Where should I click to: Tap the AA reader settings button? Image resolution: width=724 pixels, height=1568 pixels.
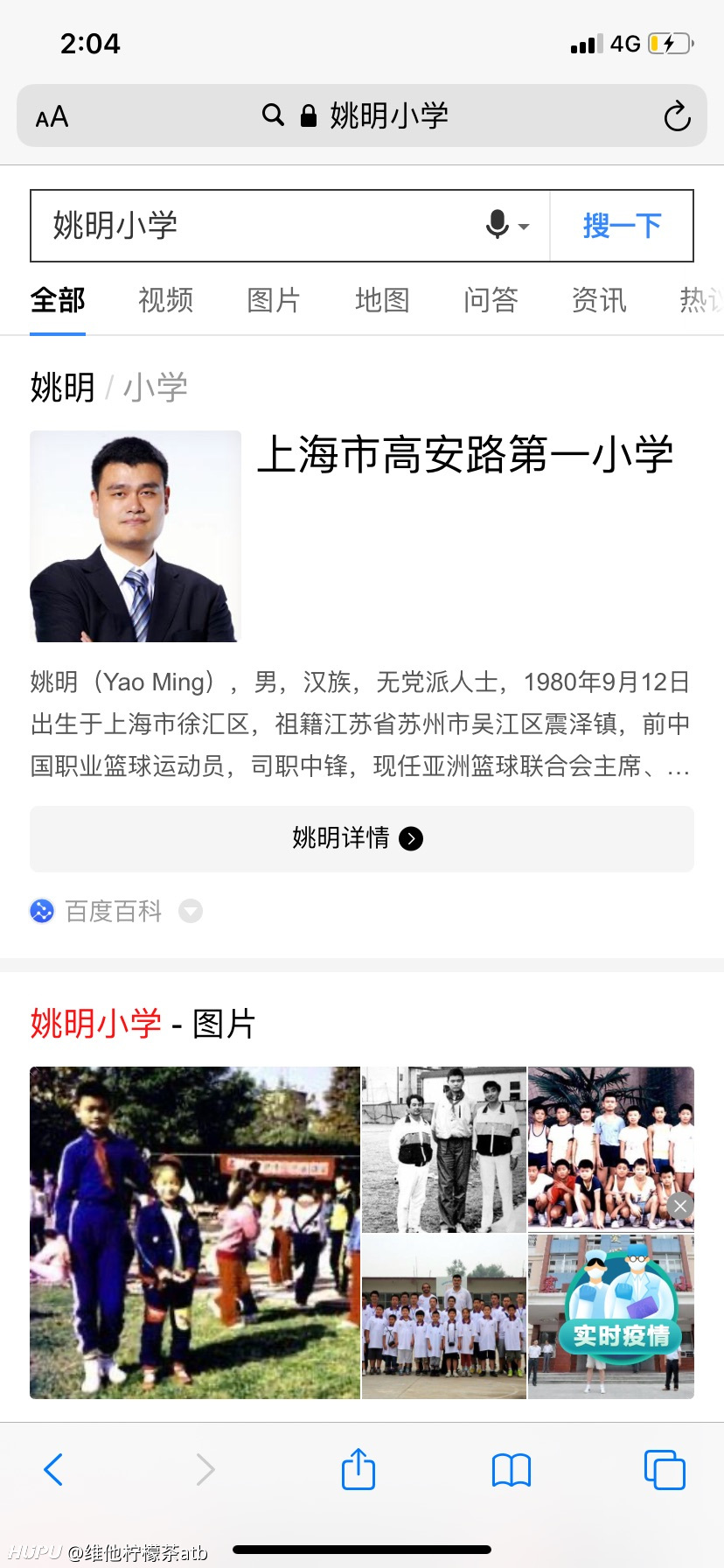click(52, 116)
